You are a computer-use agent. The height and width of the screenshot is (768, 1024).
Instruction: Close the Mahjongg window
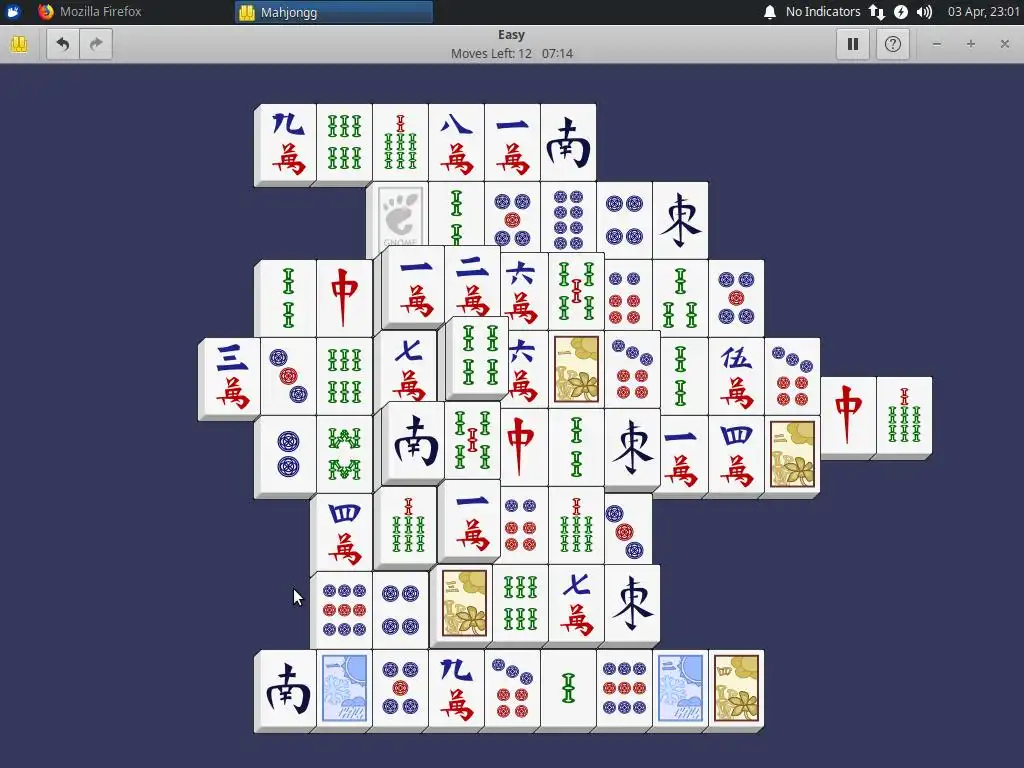tap(1004, 44)
